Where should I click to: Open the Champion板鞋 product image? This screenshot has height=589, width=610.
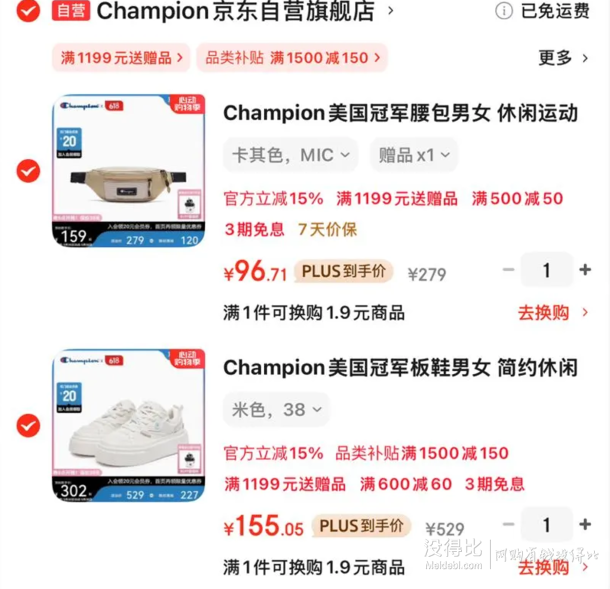coord(128,427)
